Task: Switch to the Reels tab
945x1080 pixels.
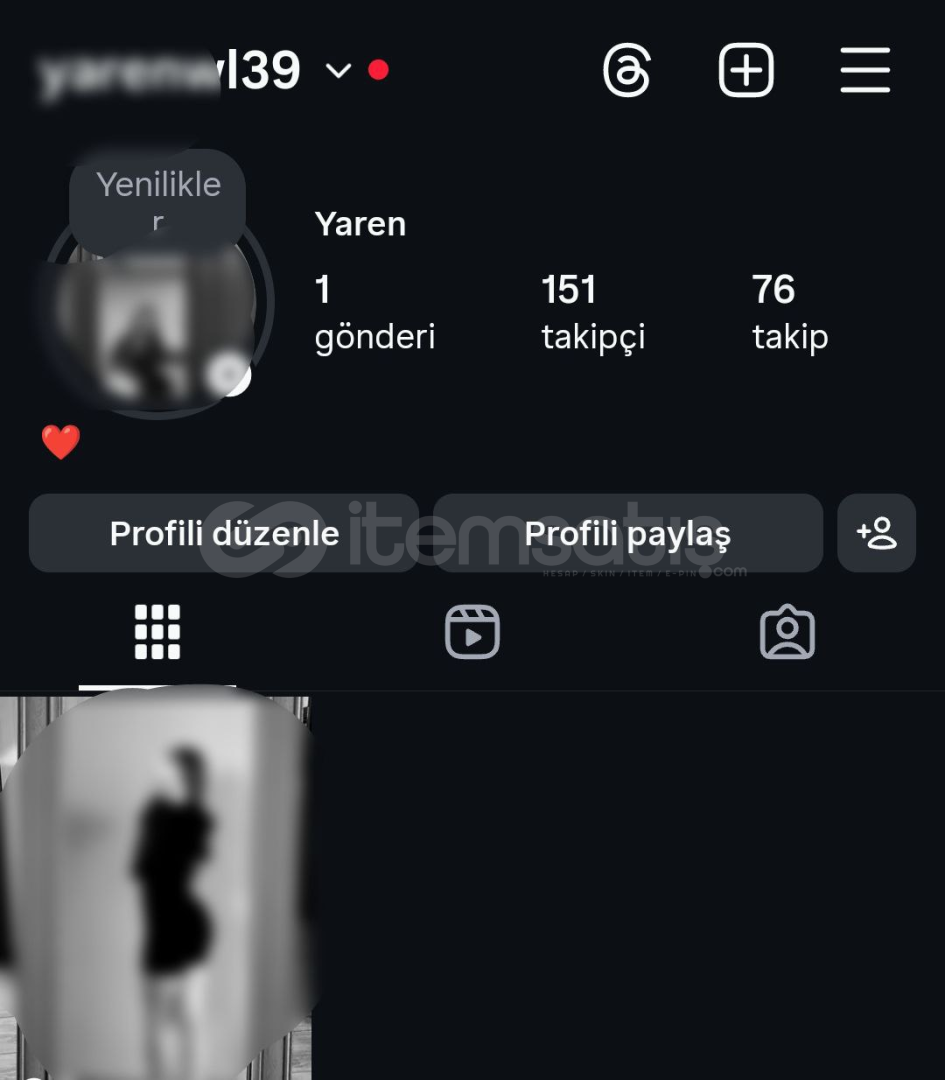Action: pos(472,632)
